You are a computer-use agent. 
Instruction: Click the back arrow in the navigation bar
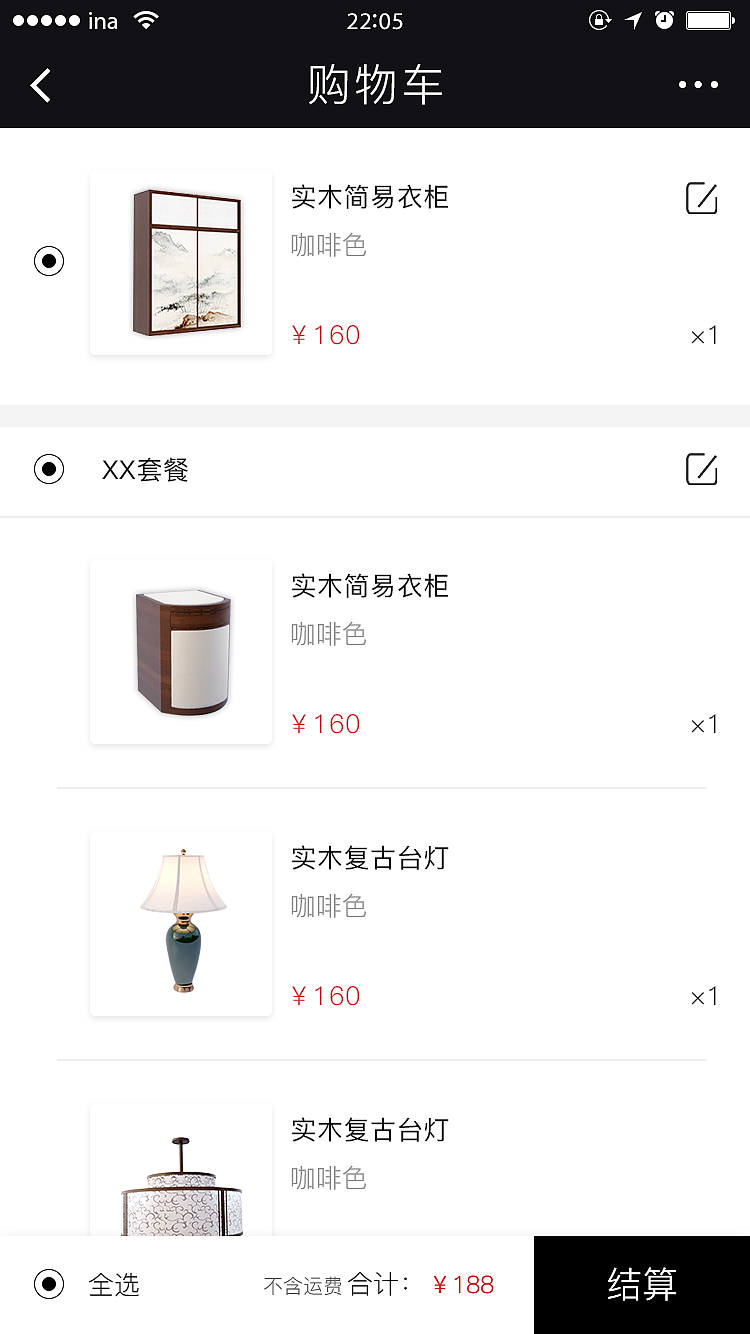[x=40, y=85]
